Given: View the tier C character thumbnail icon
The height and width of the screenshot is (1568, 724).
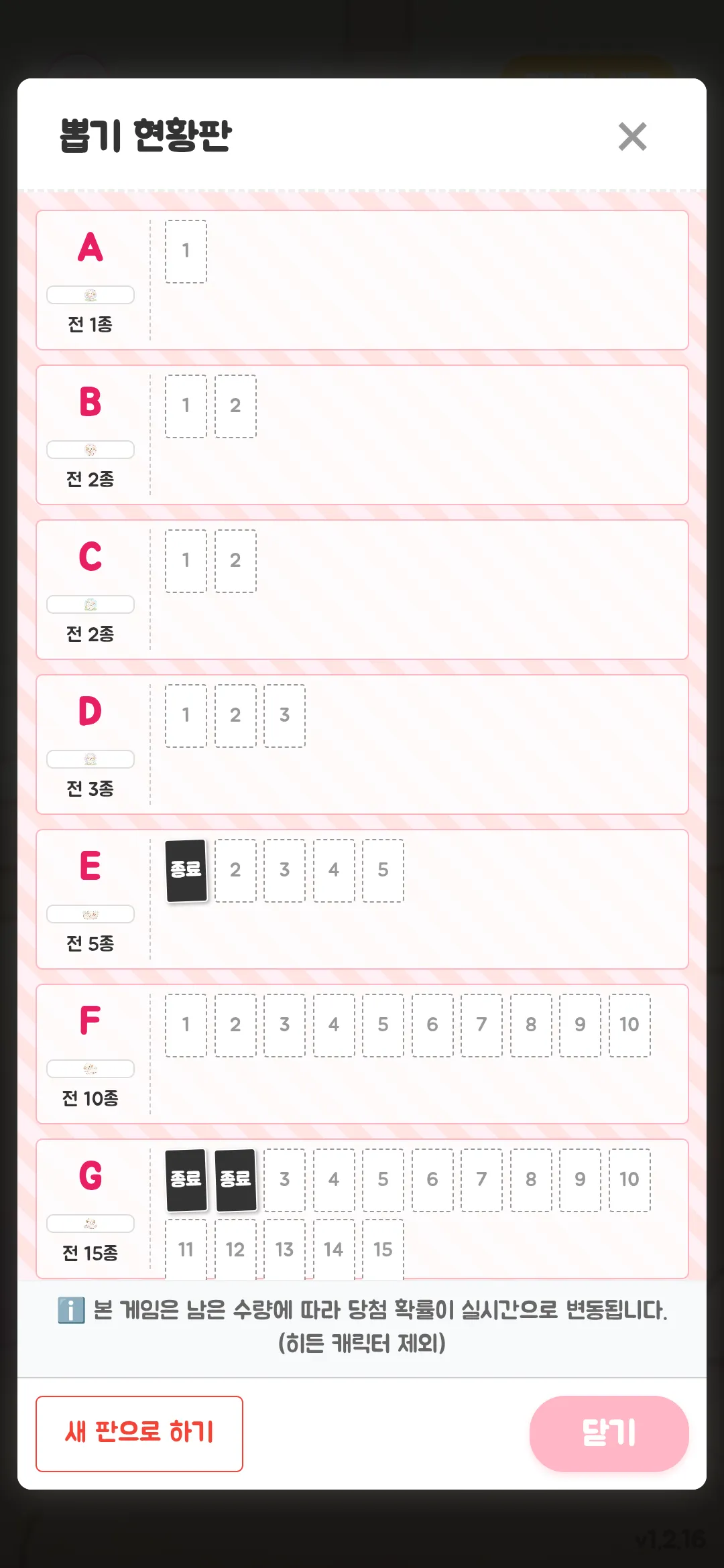Looking at the screenshot, I should [x=90, y=604].
